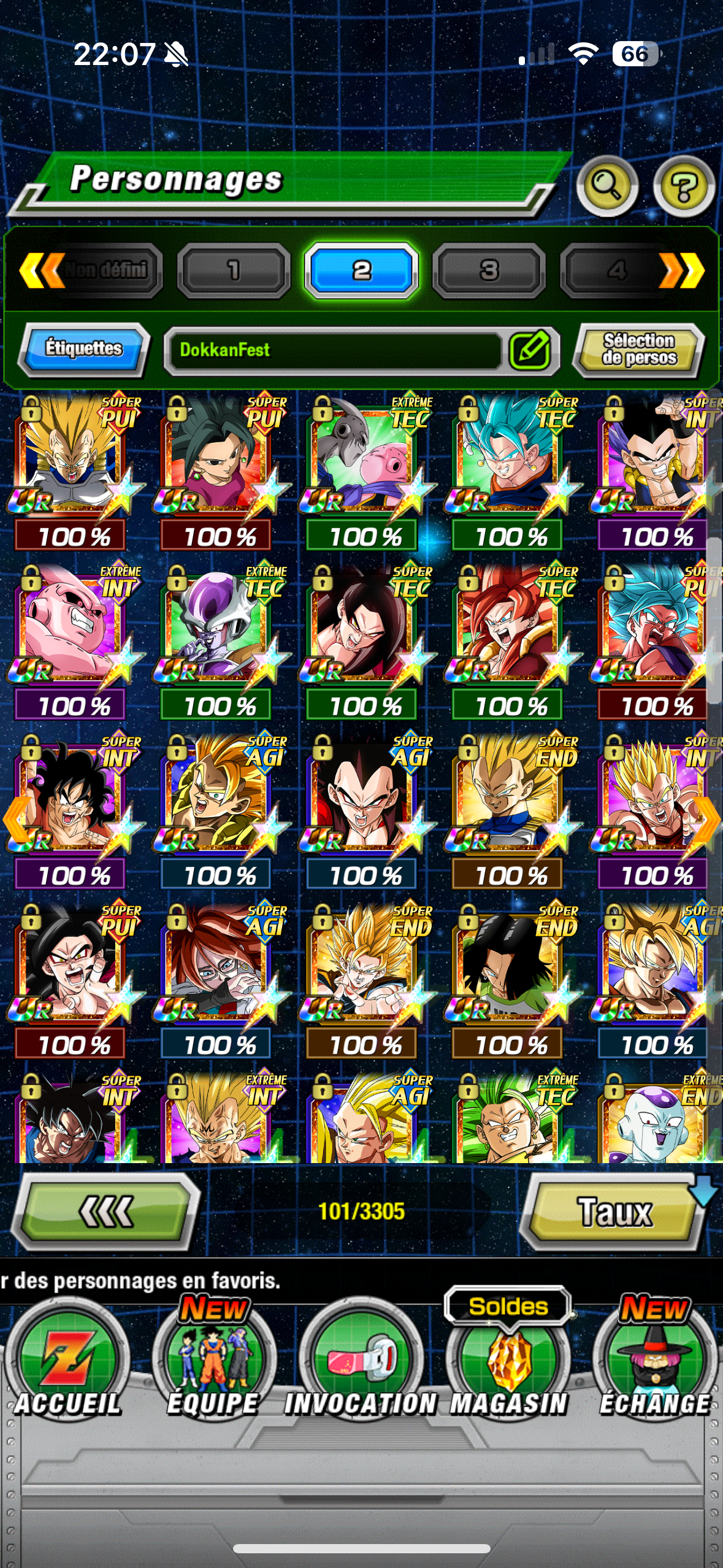Open Sélection de persos
This screenshot has height=1568, width=723.
639,349
